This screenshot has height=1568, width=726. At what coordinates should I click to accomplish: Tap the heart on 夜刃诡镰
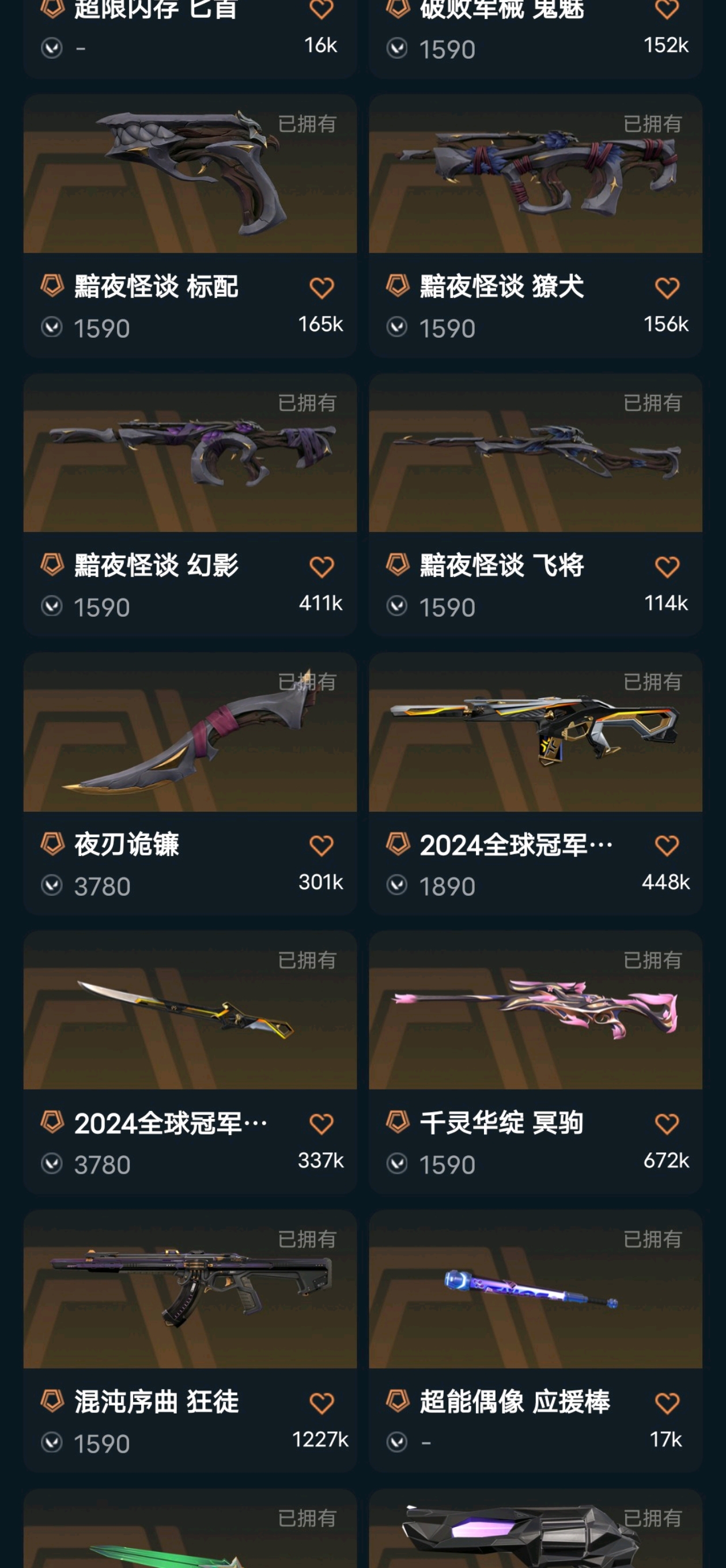click(x=322, y=846)
